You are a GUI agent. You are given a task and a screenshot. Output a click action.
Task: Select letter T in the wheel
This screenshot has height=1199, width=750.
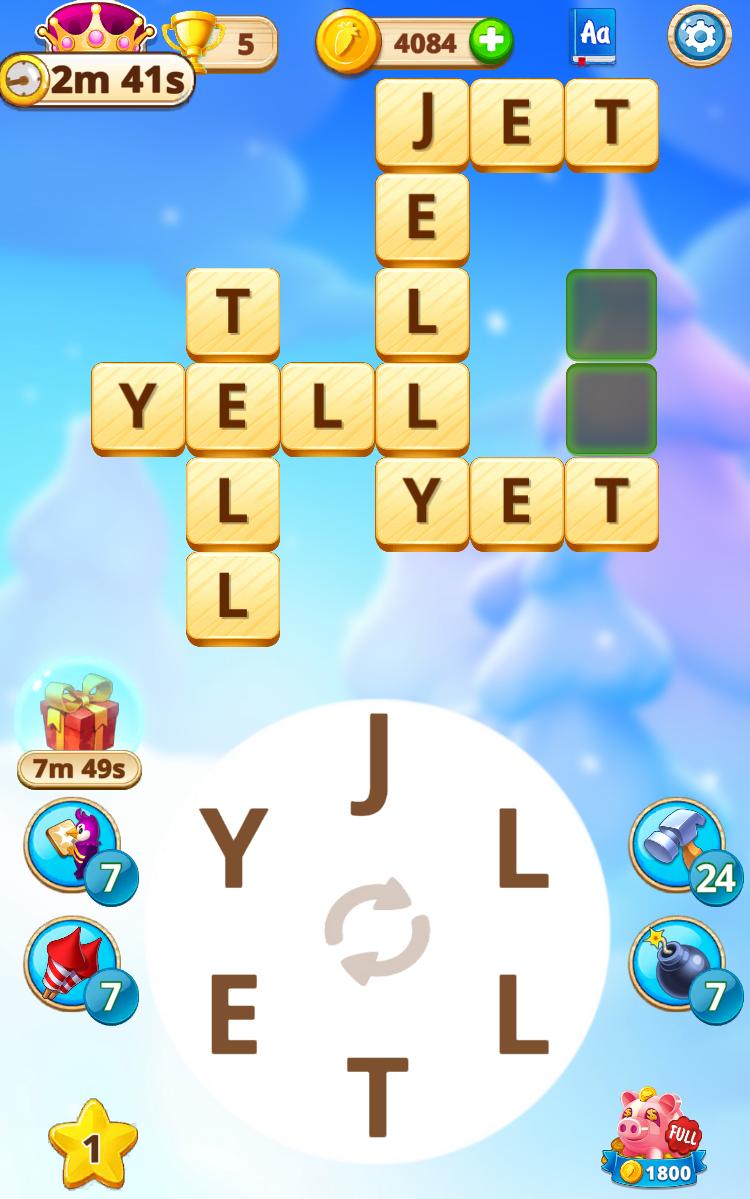pos(378,1095)
